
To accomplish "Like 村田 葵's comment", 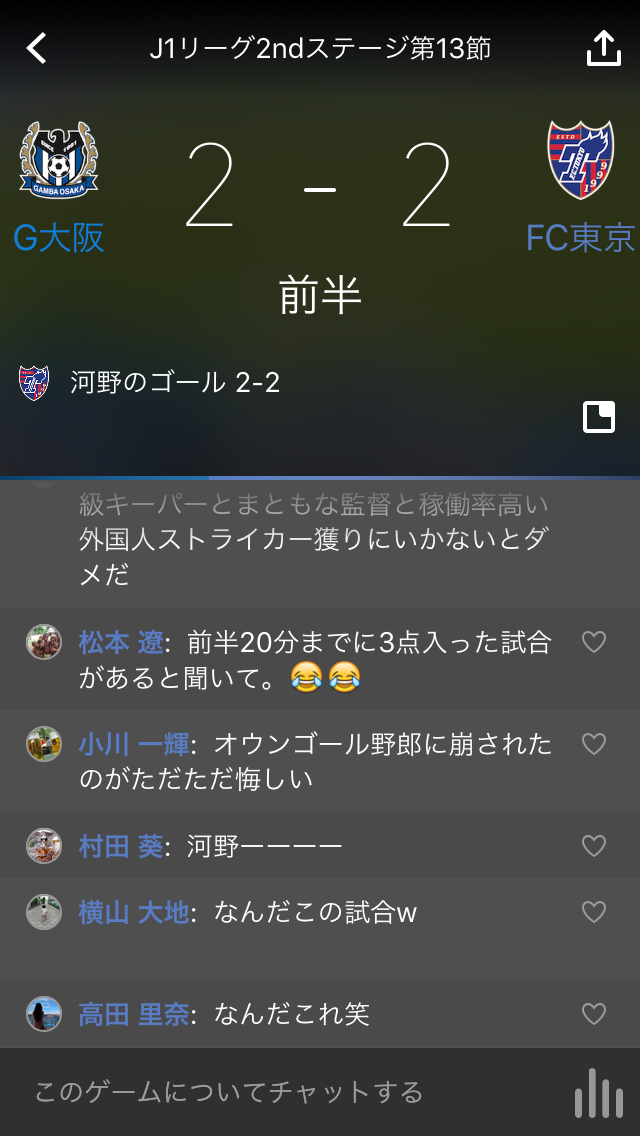I will 594,846.
